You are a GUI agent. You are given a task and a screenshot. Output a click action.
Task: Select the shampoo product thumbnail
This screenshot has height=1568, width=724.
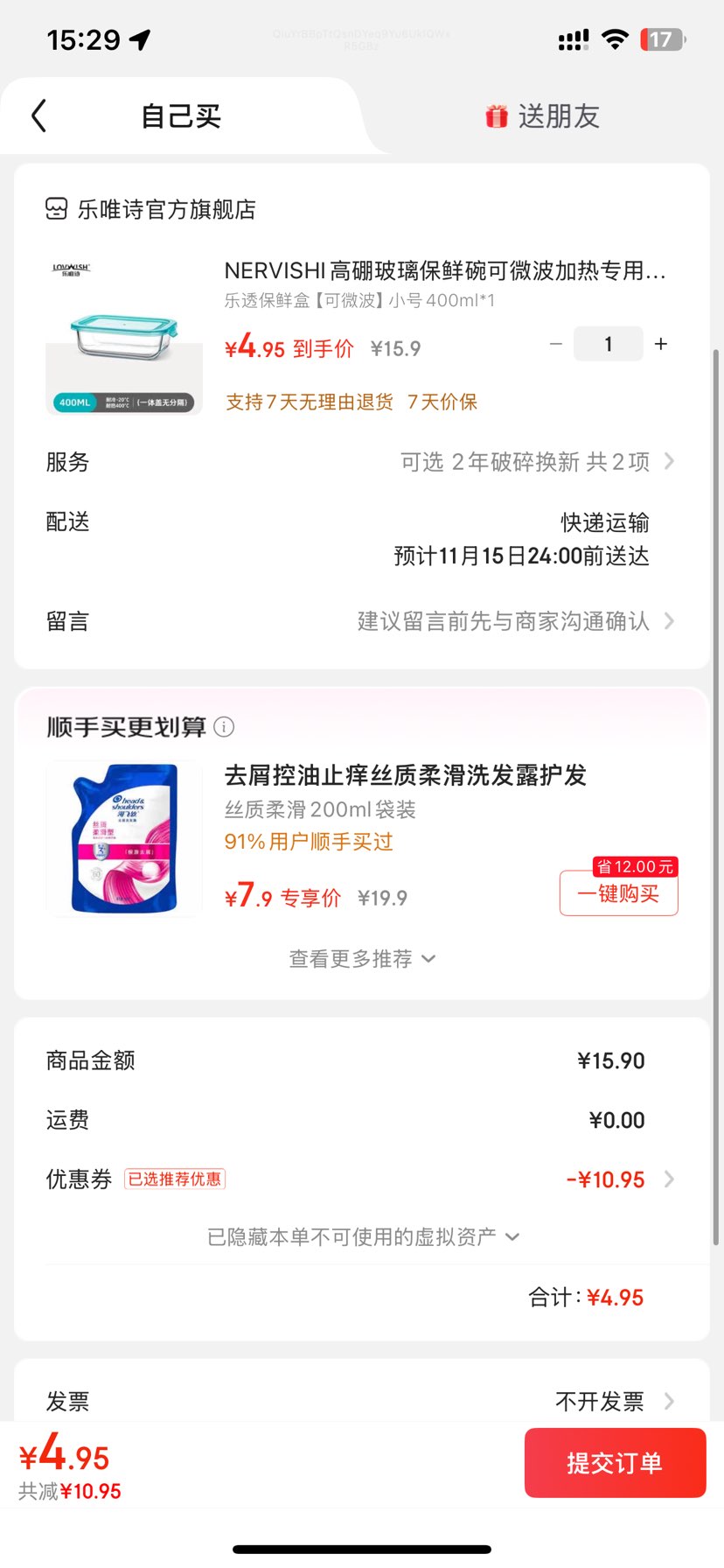(123, 838)
